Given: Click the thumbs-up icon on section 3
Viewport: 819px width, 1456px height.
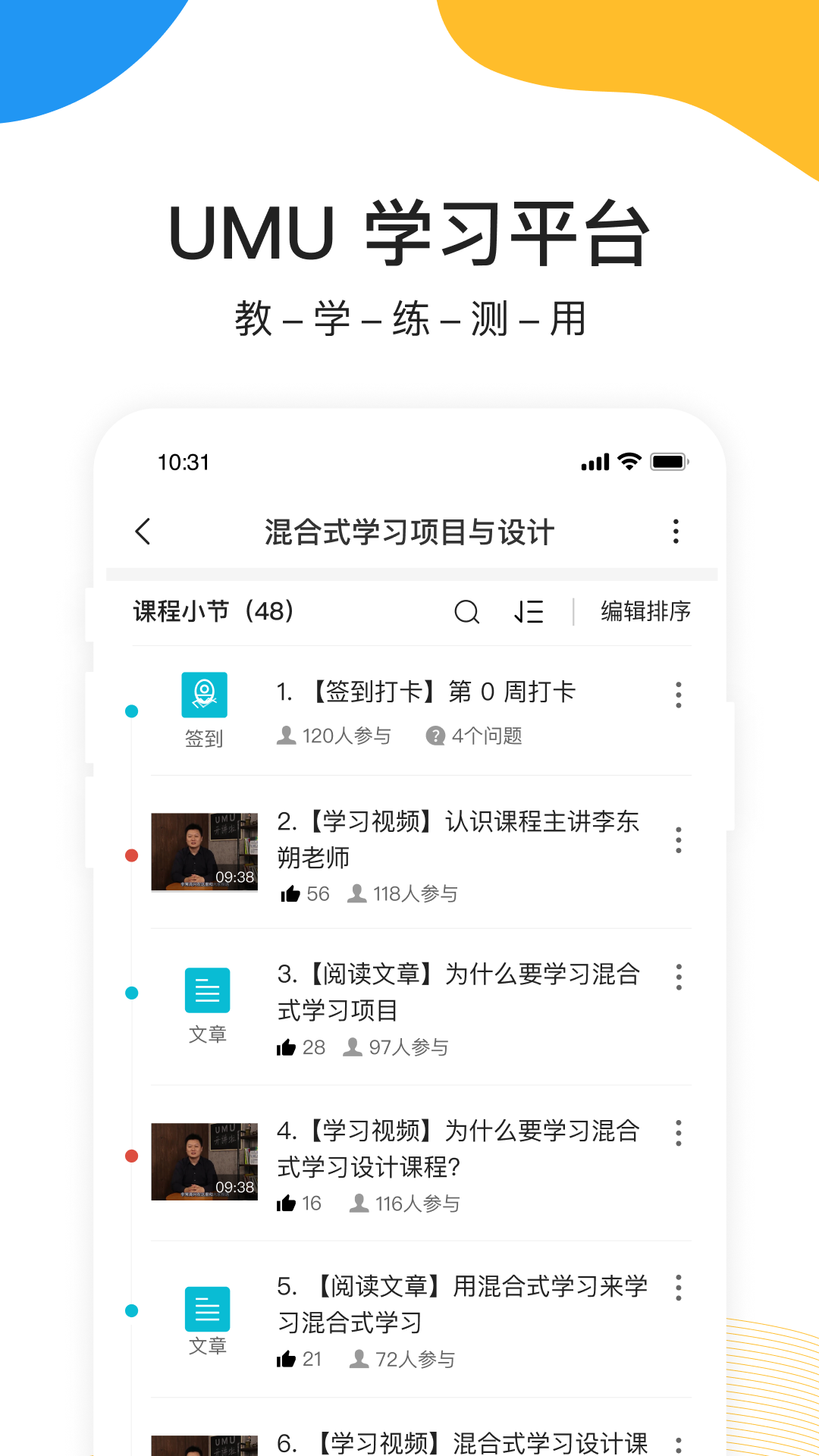Looking at the screenshot, I should 288,1047.
